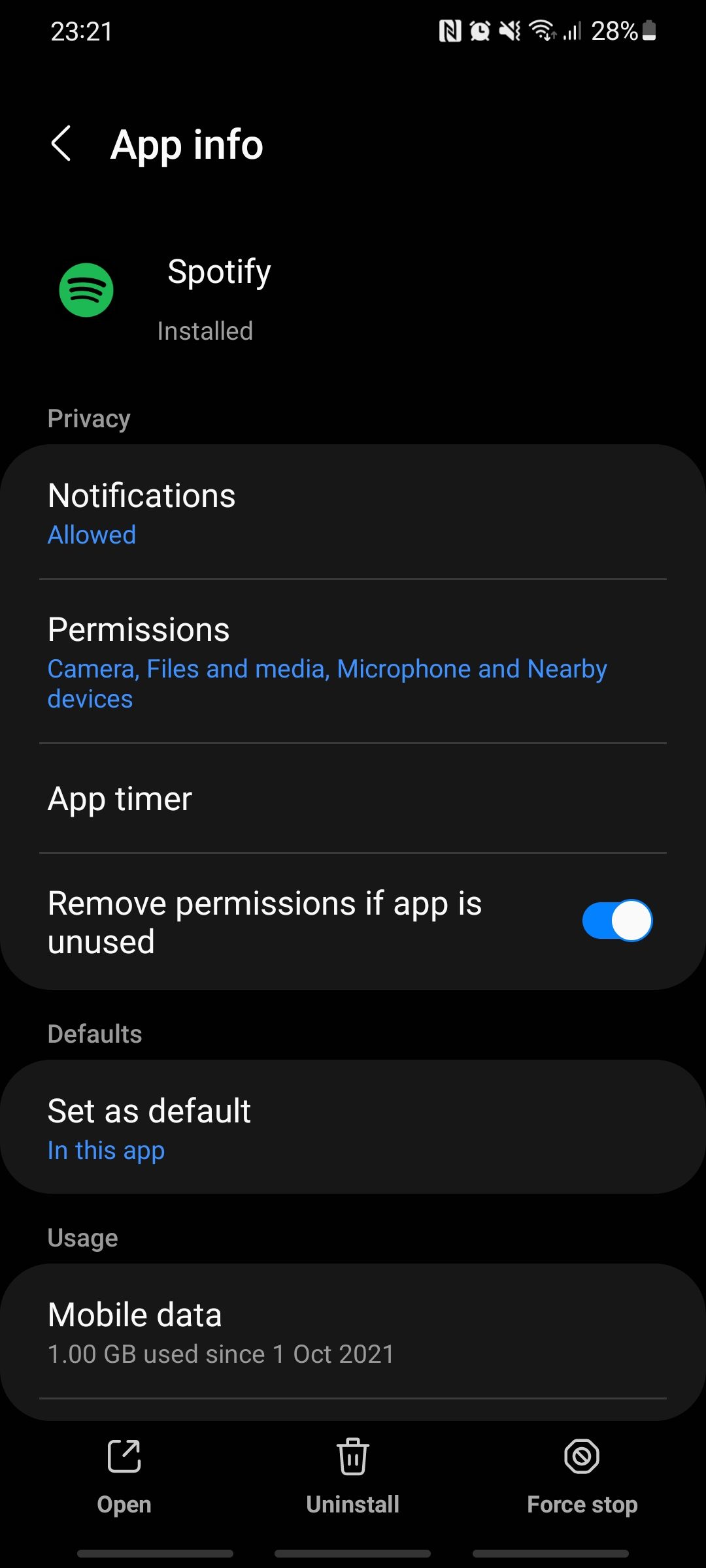Go back from App info
Viewport: 706px width, 1568px height.
point(61,144)
